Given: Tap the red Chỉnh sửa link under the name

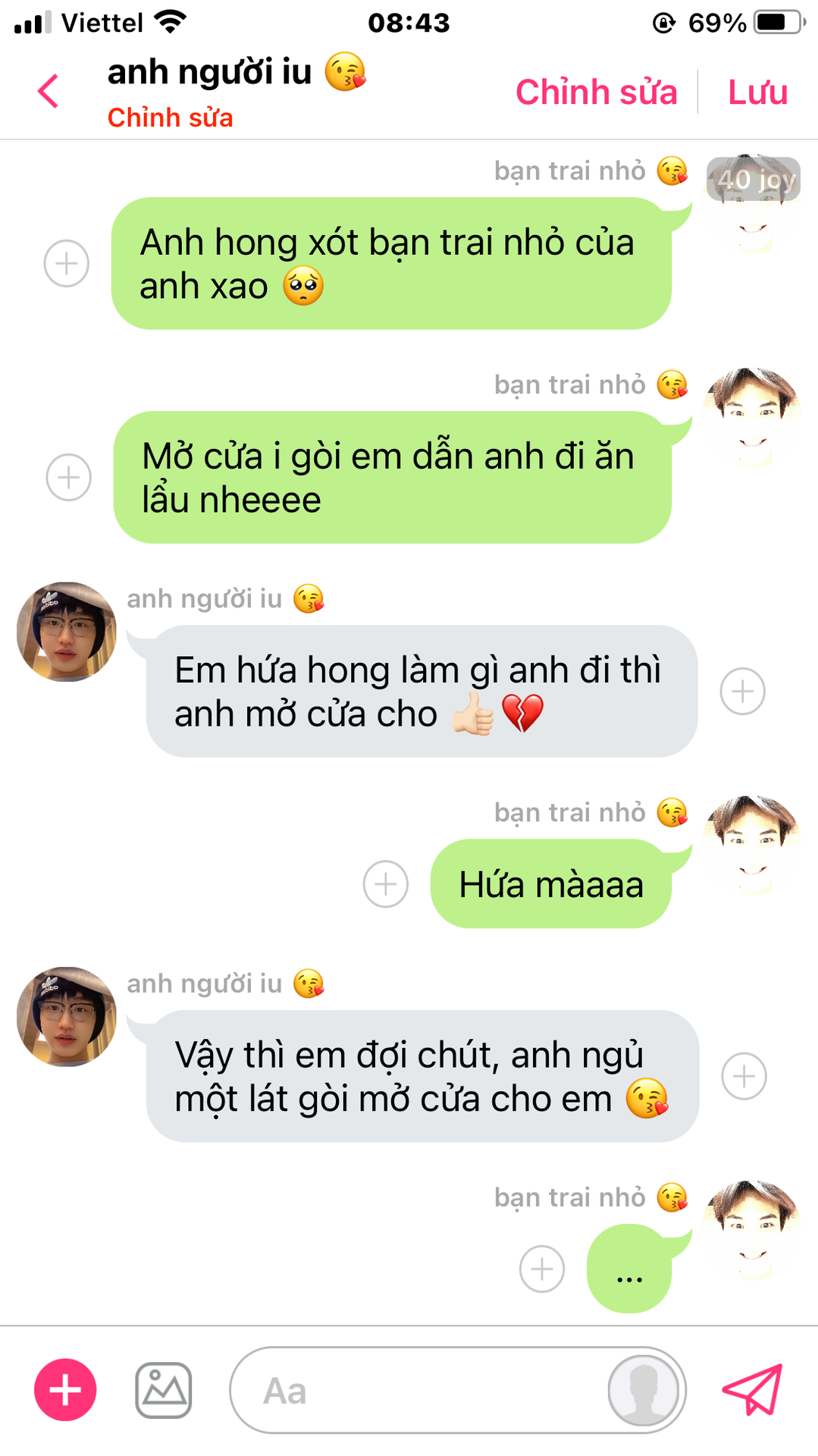Looking at the screenshot, I should pyautogui.click(x=170, y=118).
